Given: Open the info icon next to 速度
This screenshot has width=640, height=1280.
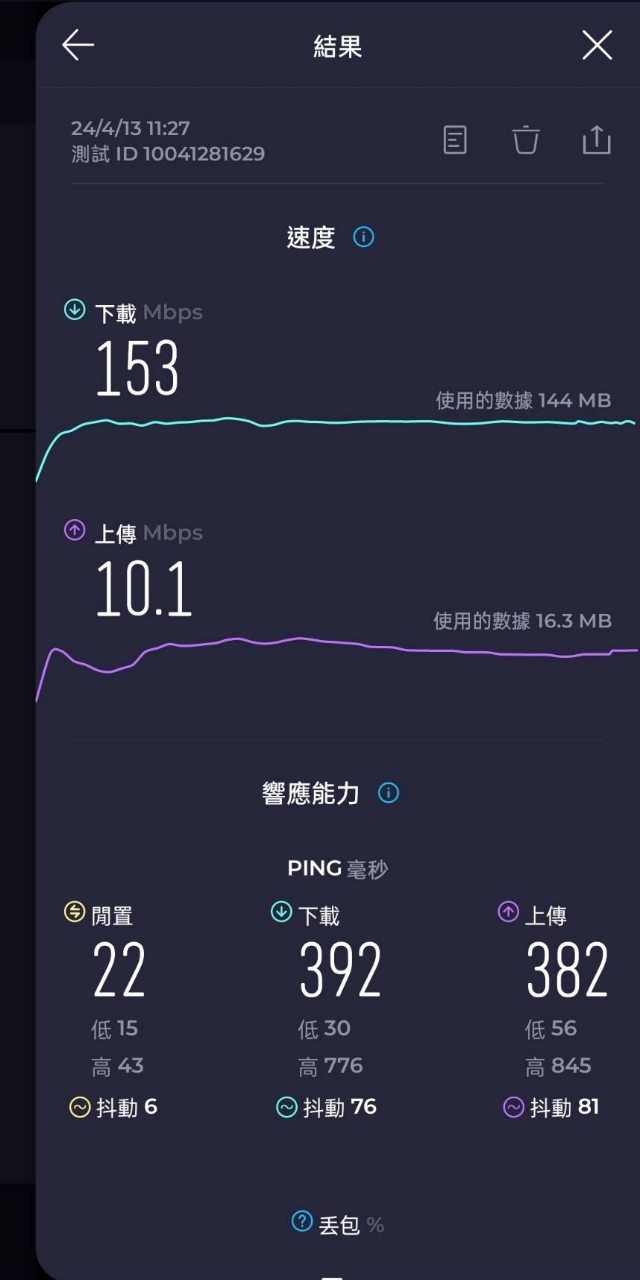Looking at the screenshot, I should click(364, 238).
